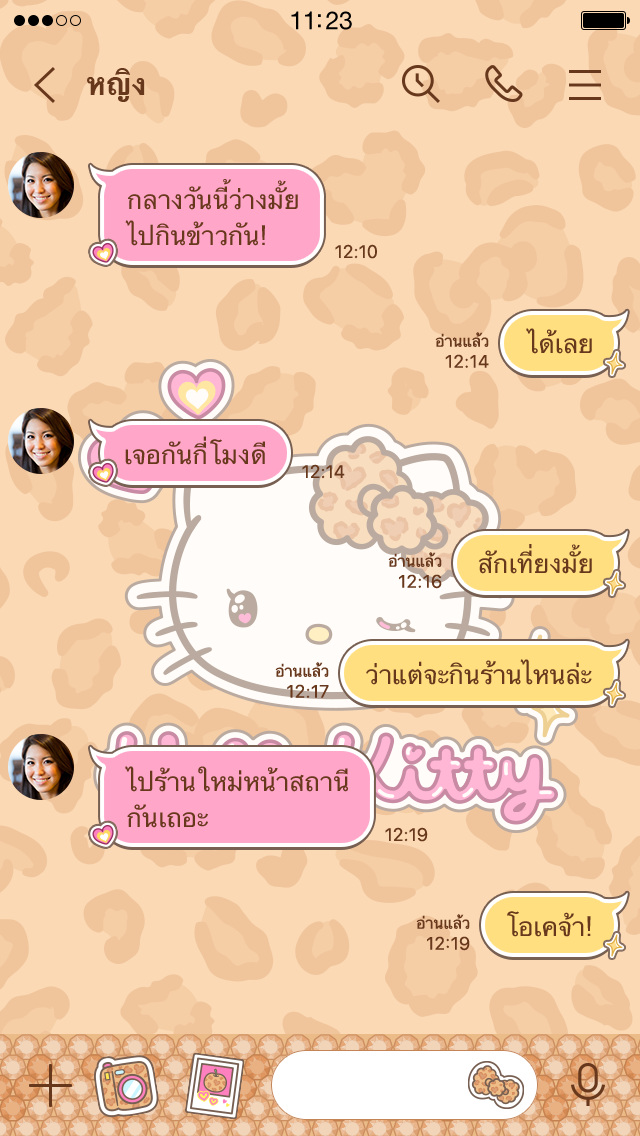Open the camera to take a photo

tap(126, 1085)
